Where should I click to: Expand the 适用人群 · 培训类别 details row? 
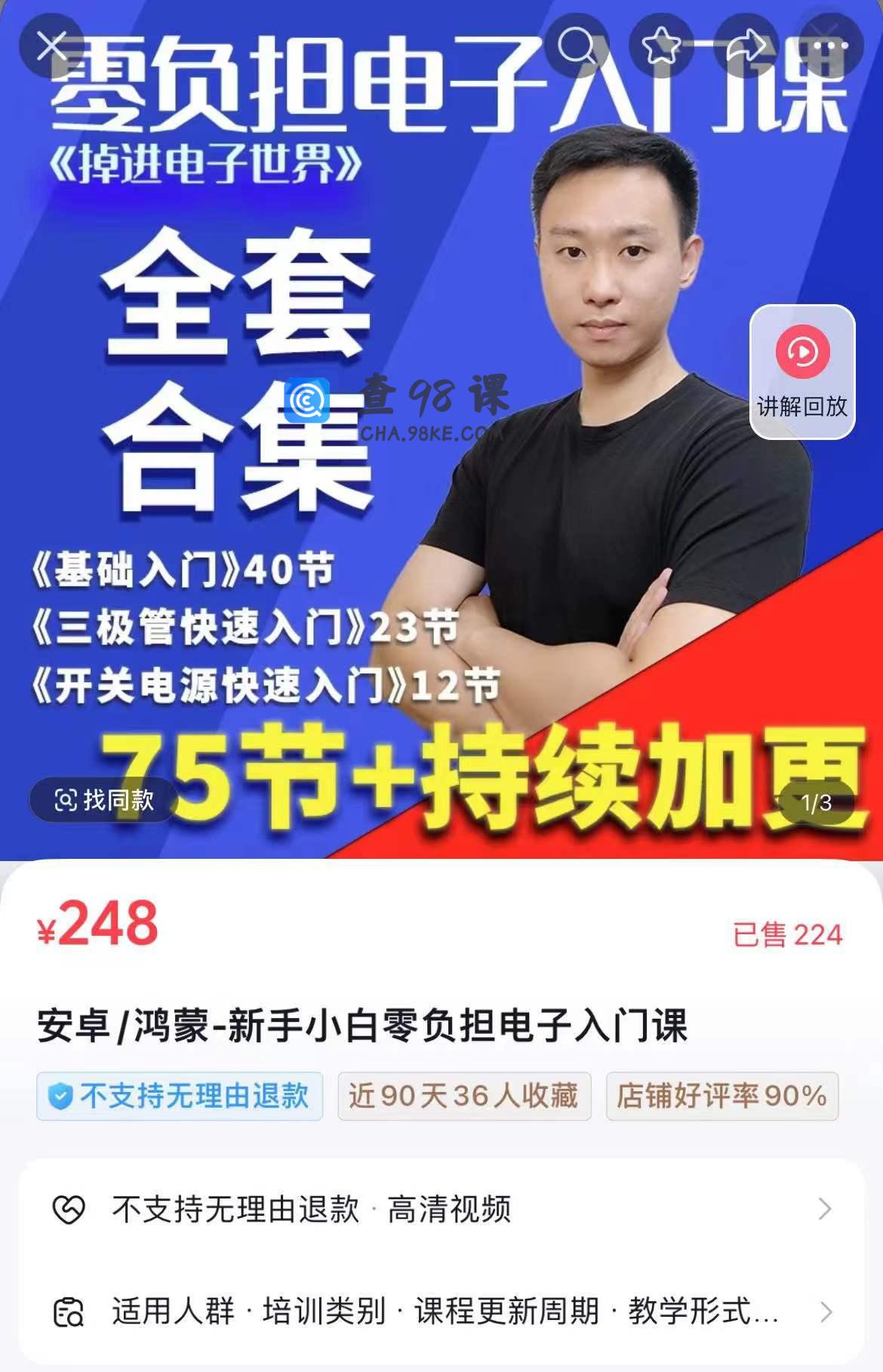441,1312
